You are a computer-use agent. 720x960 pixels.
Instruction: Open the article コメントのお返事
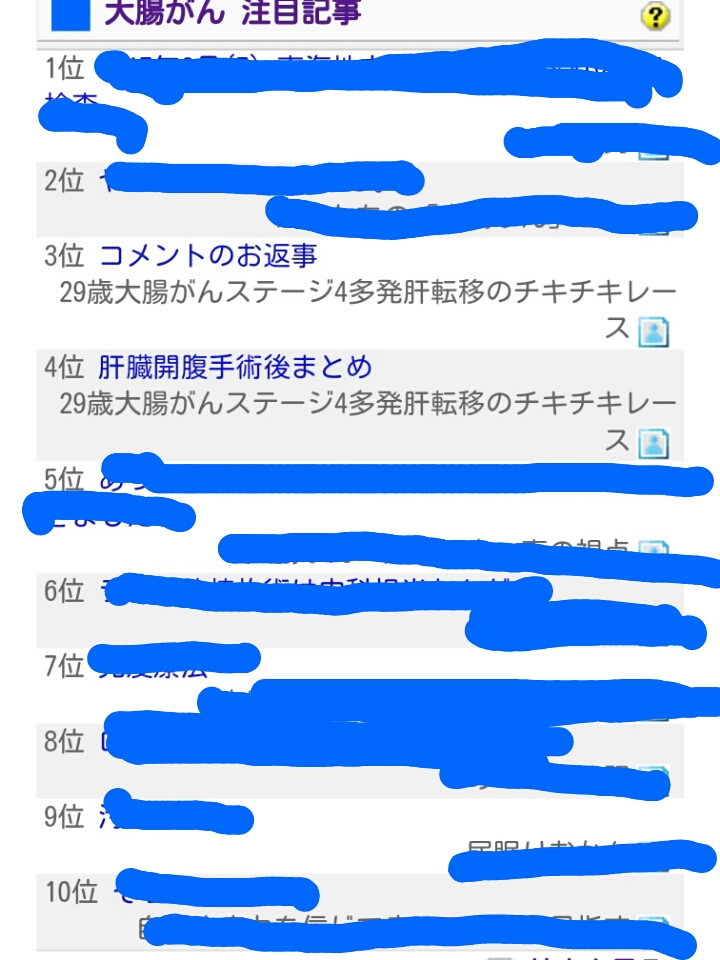tap(208, 256)
